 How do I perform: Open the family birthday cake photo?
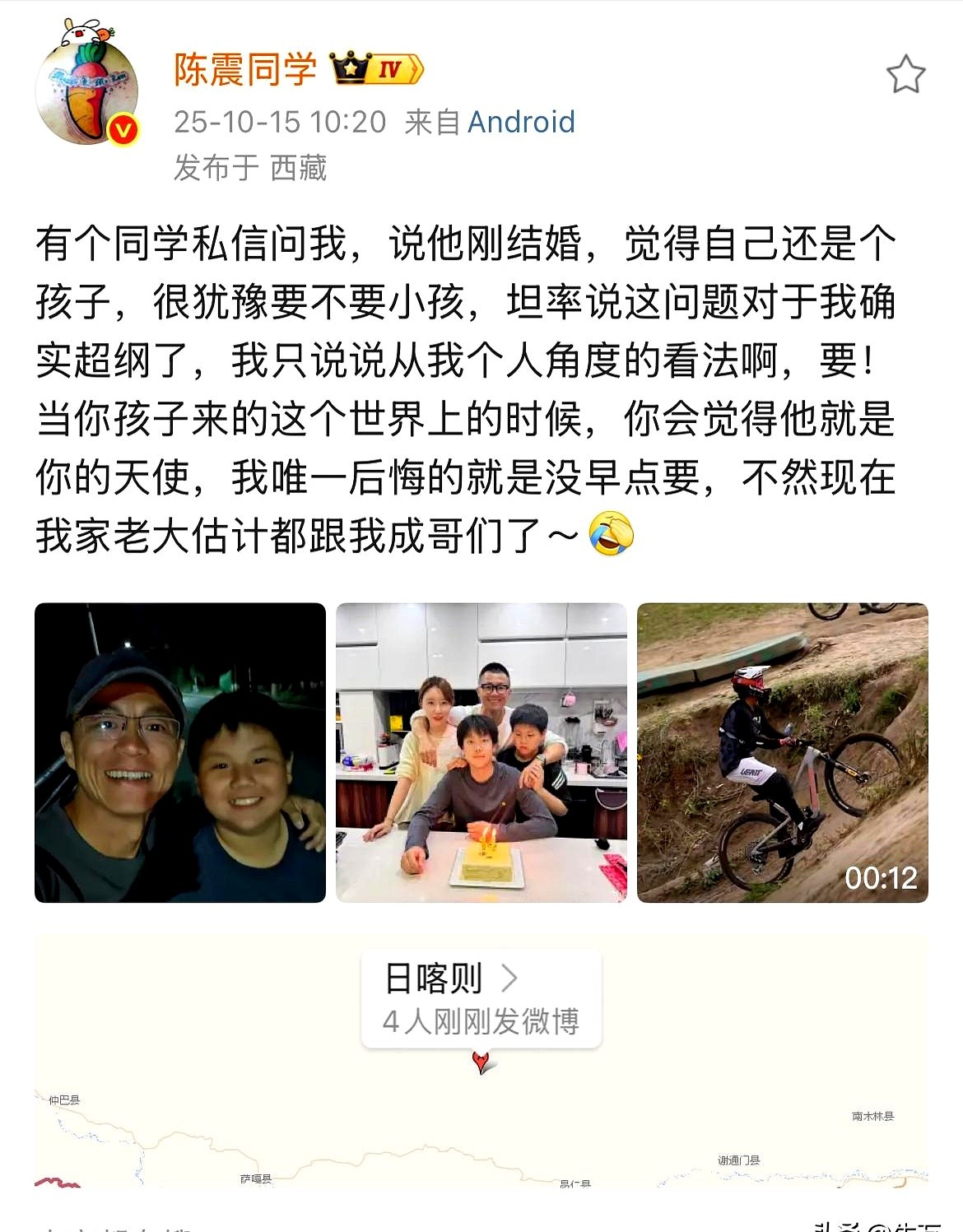[x=481, y=752]
